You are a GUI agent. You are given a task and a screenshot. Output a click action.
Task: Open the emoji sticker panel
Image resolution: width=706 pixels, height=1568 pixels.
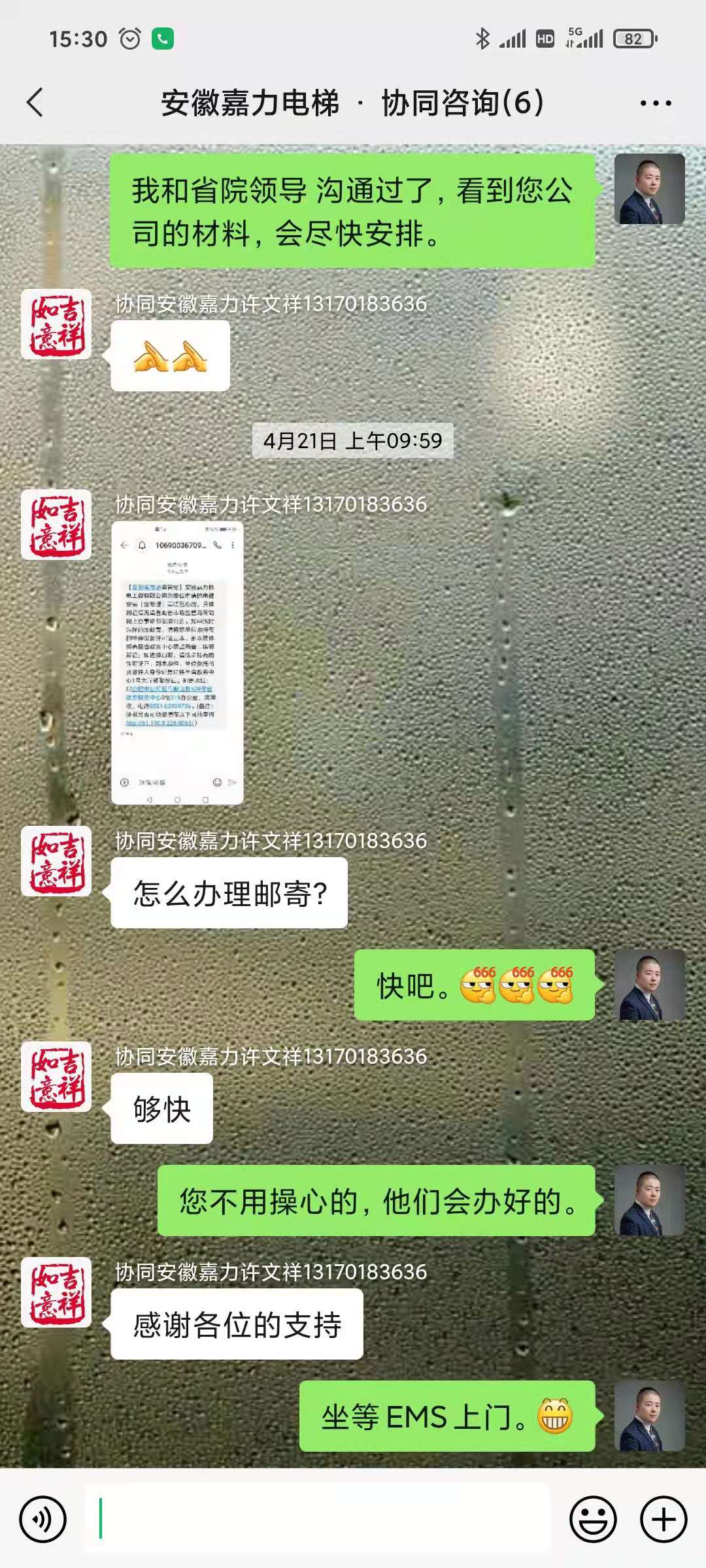click(x=593, y=1520)
